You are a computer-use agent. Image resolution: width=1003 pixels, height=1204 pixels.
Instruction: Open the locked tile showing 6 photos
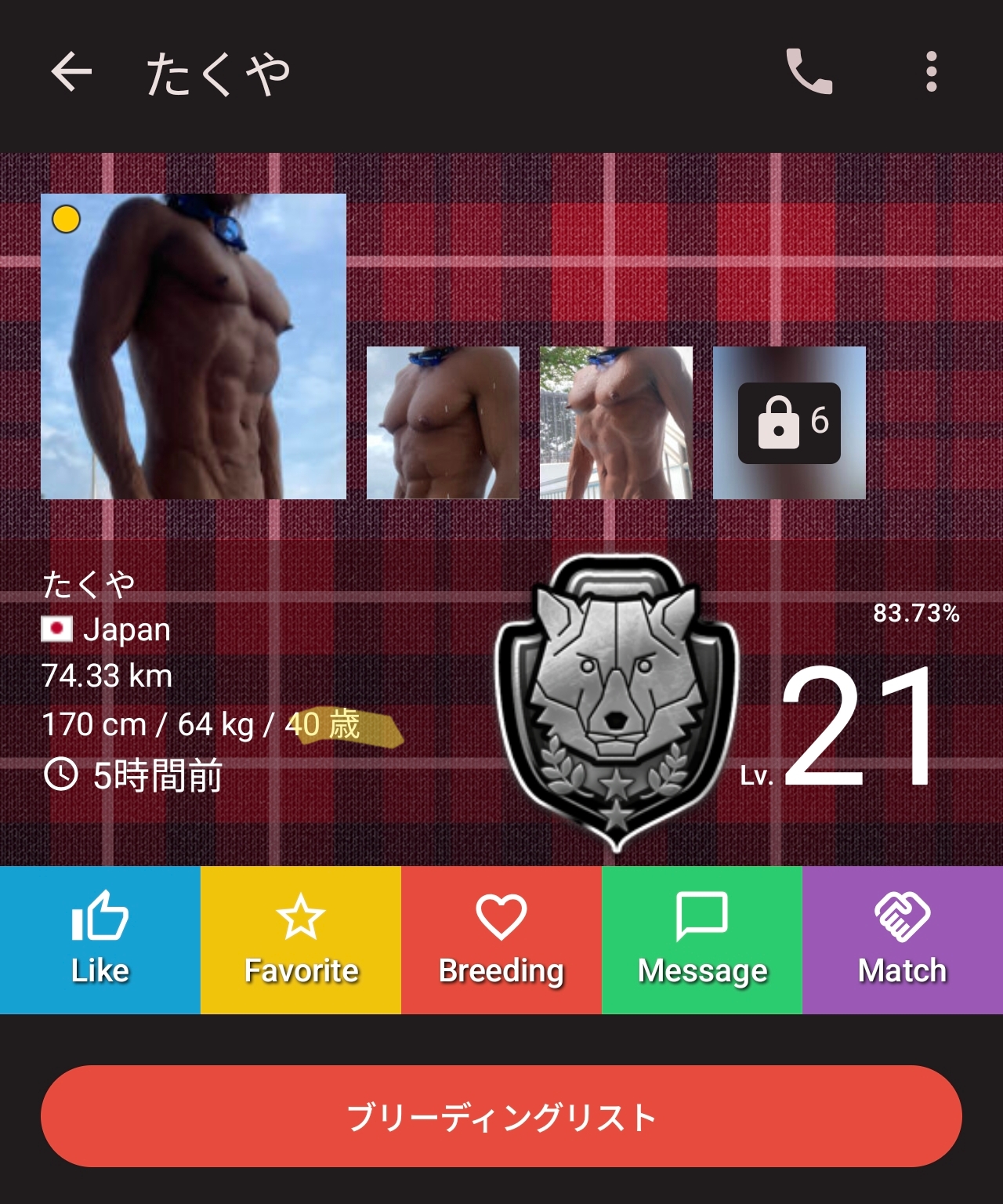click(x=789, y=422)
